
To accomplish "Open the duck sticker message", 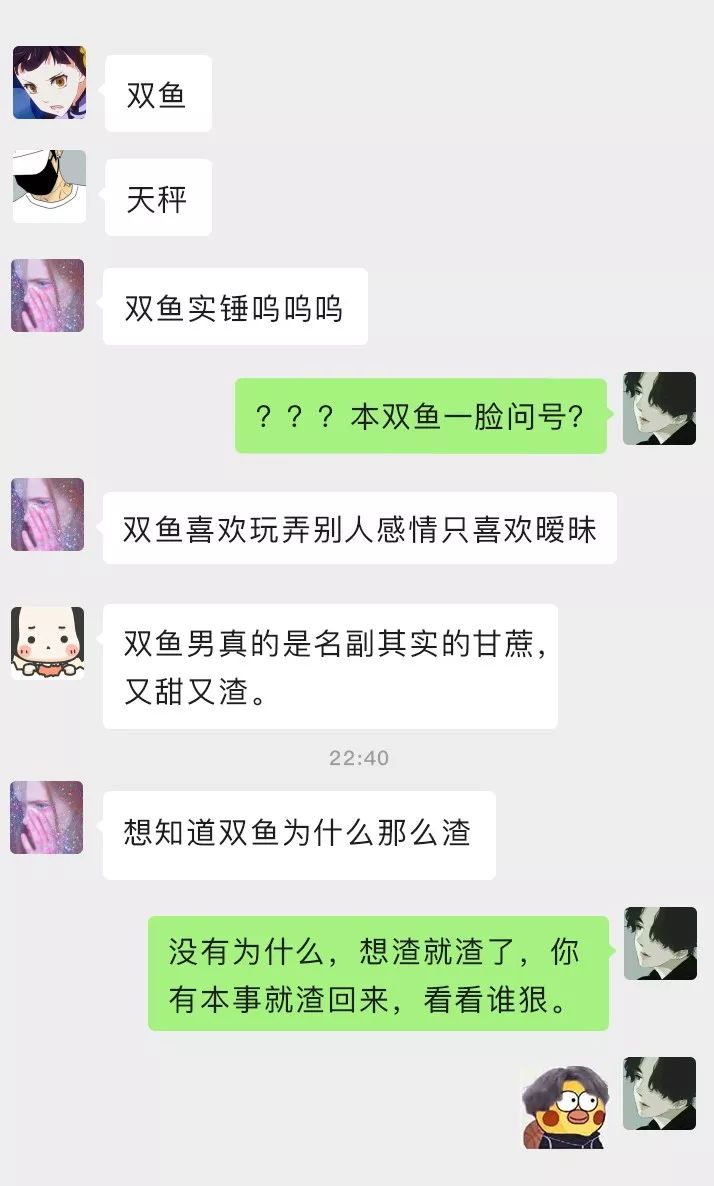I will (x=566, y=1106).
